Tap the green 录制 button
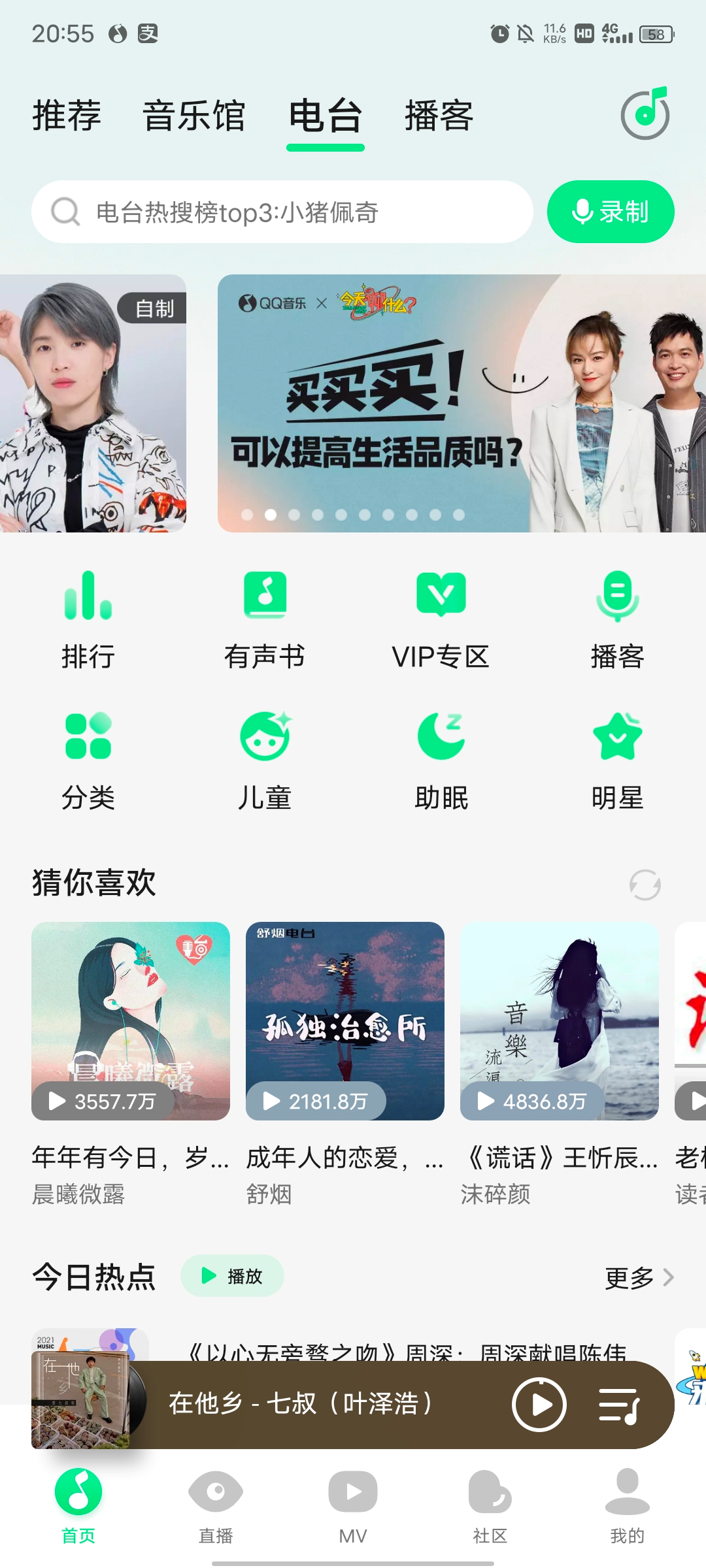Viewport: 706px width, 1568px height. coord(610,212)
